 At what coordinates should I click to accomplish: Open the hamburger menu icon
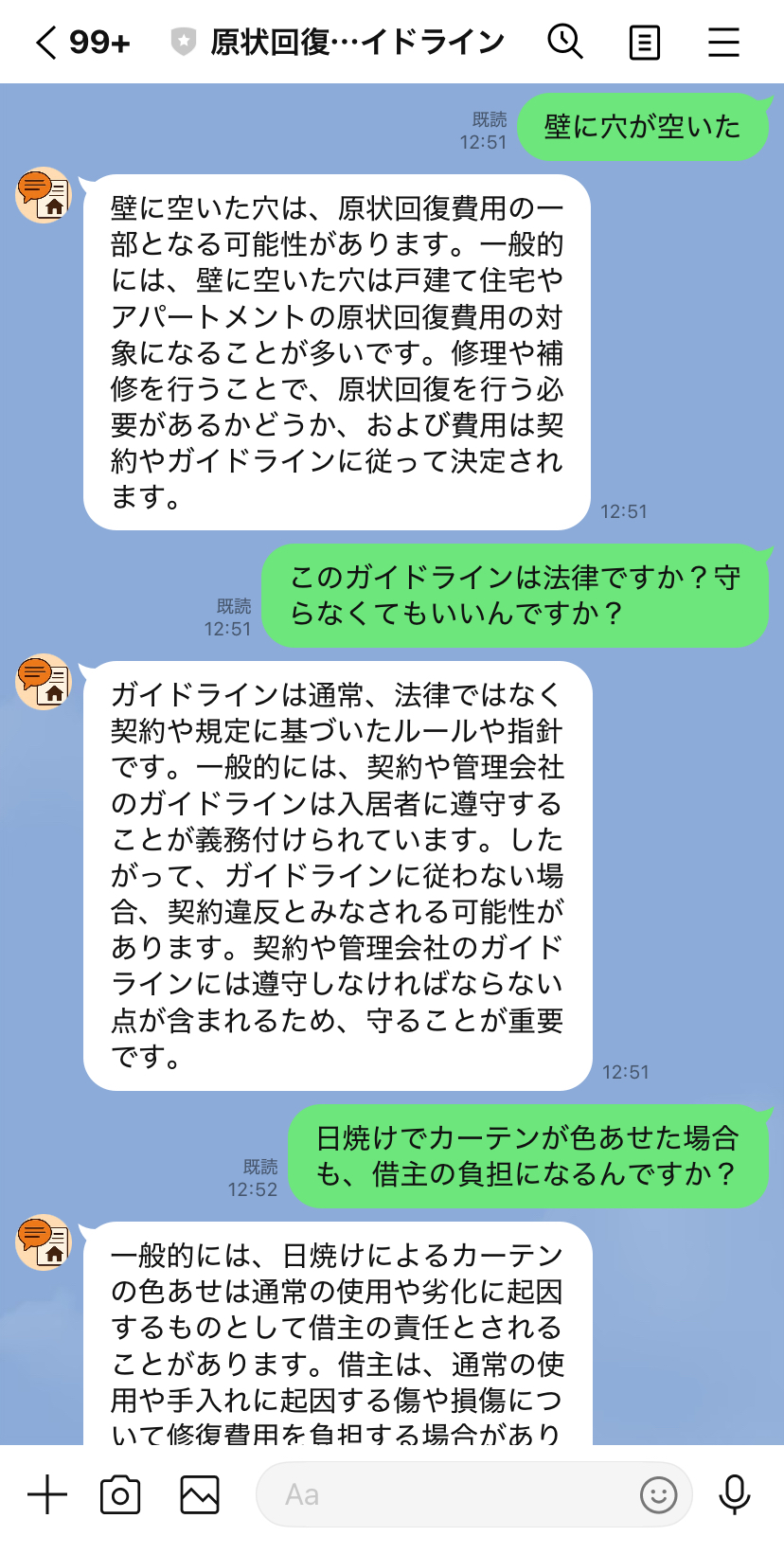click(x=722, y=43)
